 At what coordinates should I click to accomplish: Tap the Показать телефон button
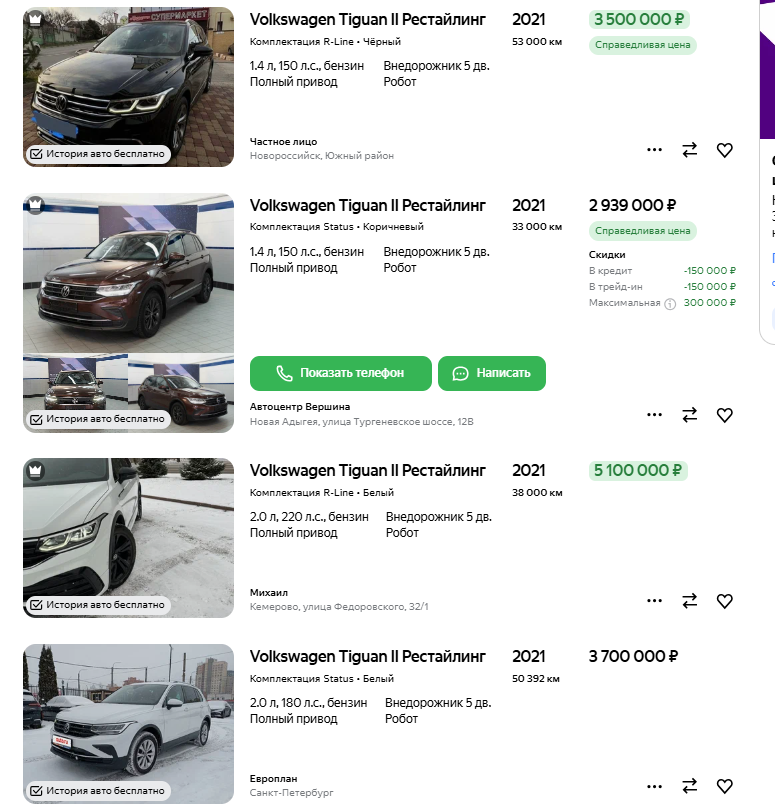pyautogui.click(x=340, y=373)
